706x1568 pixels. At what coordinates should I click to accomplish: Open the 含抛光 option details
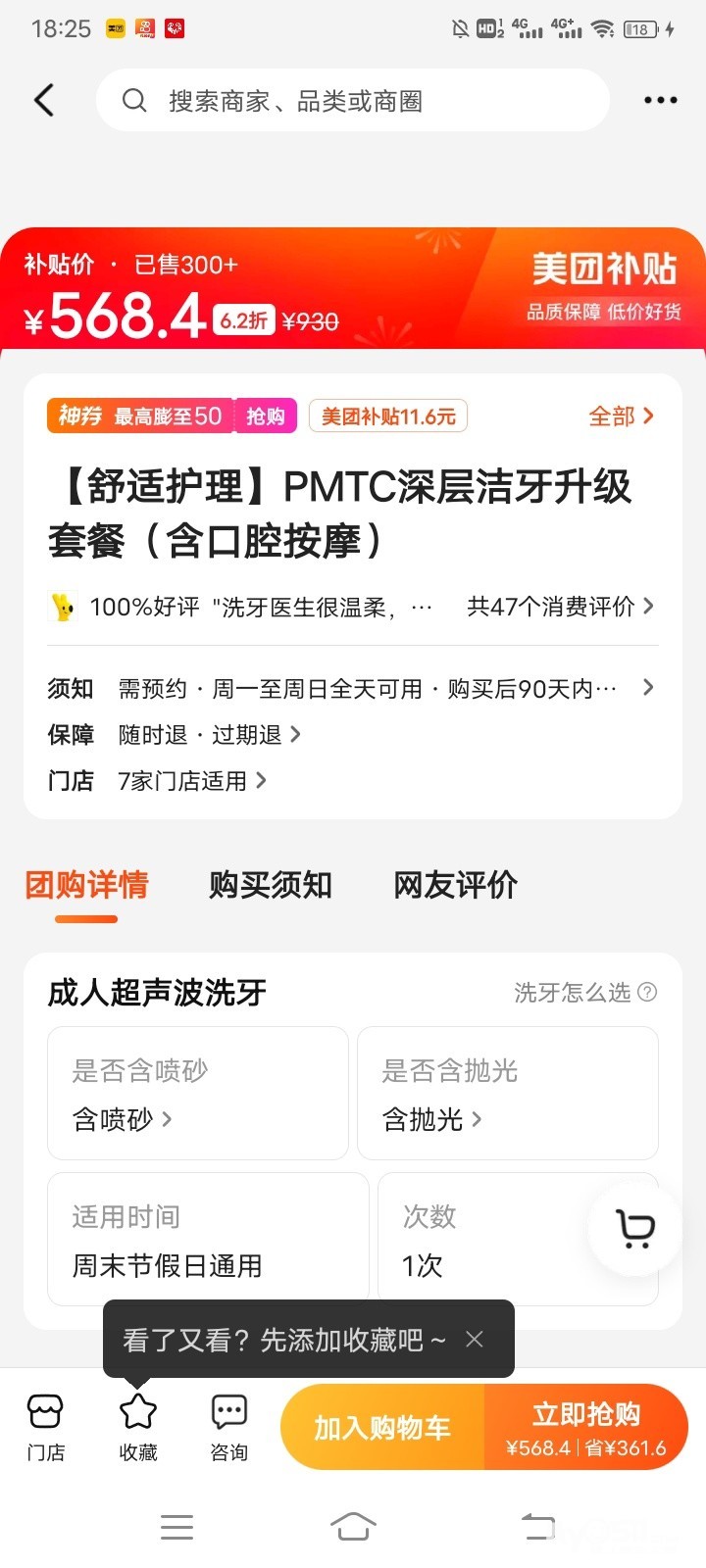[432, 1119]
